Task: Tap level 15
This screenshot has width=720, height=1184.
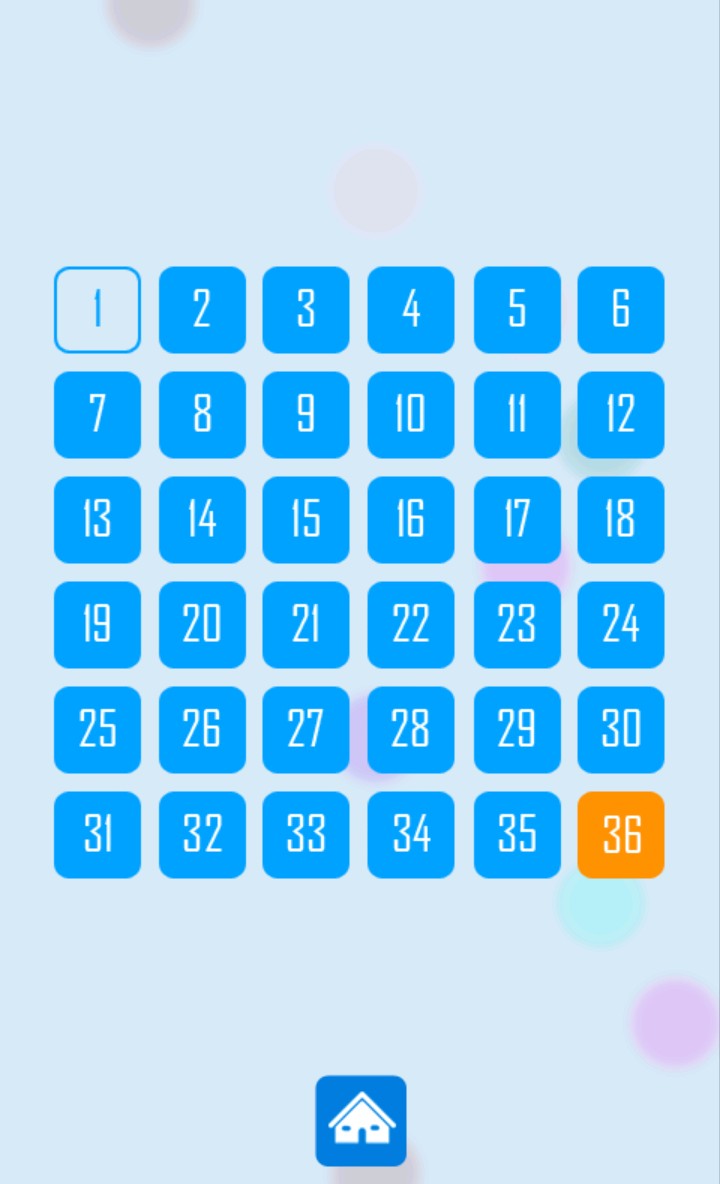Action: pos(306,520)
